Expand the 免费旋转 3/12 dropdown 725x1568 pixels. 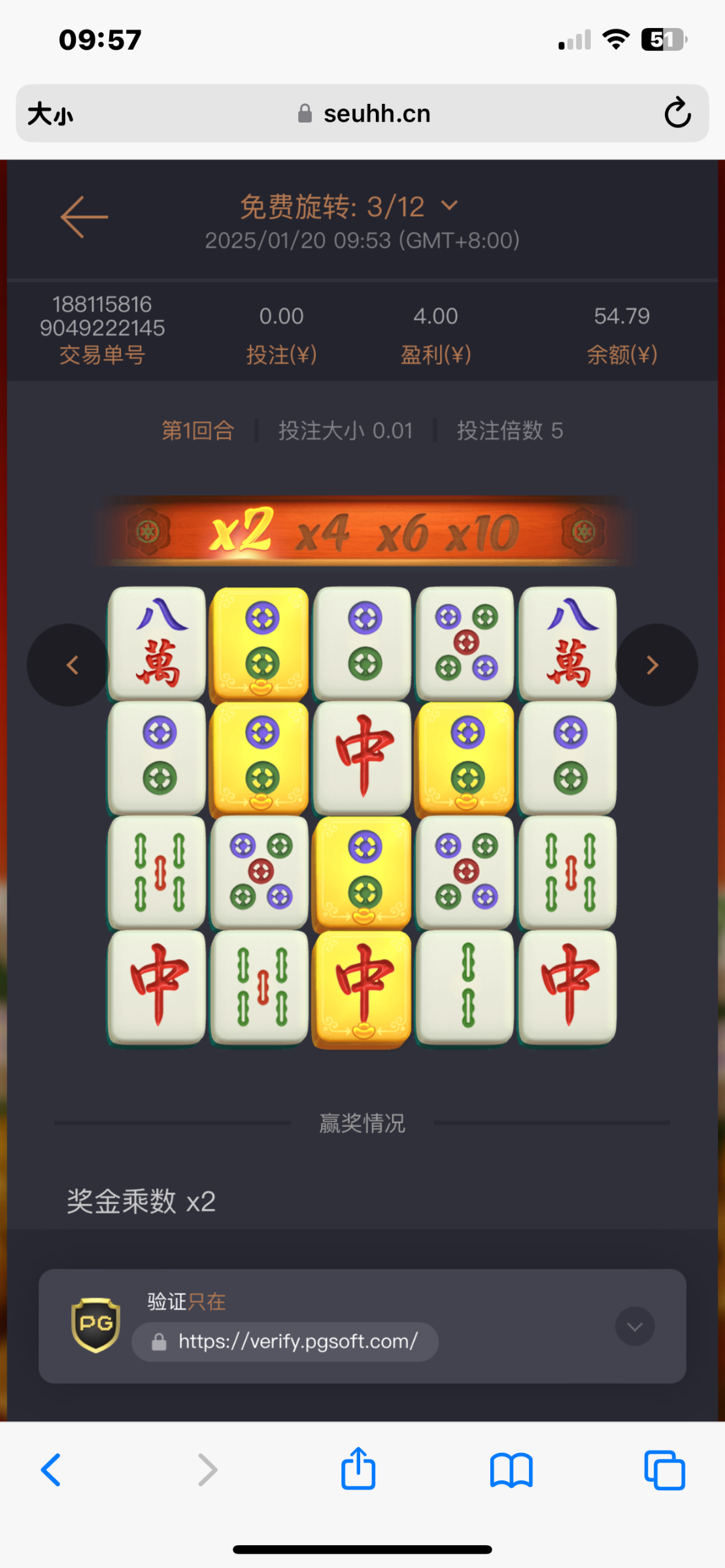point(449,206)
